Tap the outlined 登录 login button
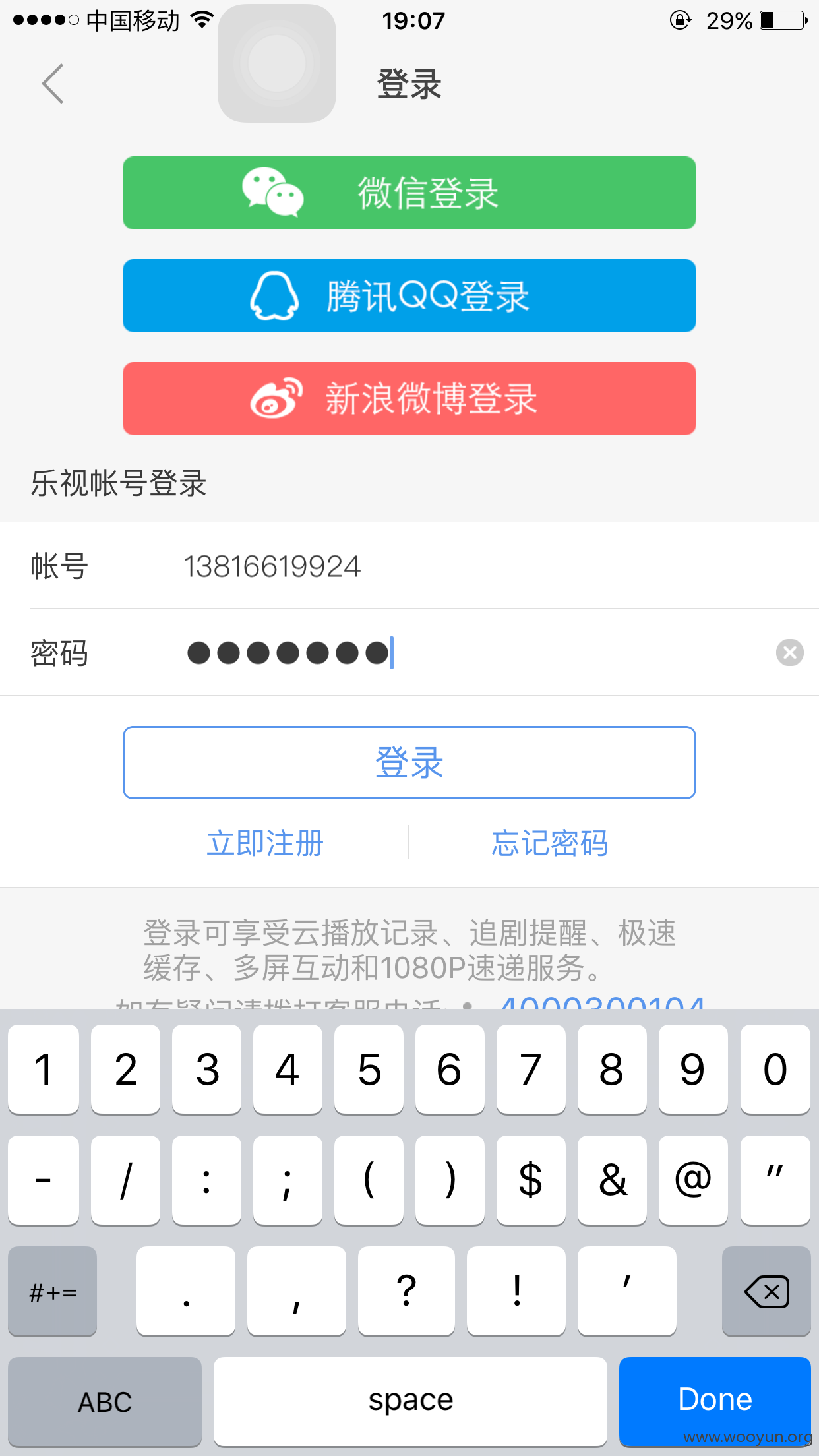The image size is (819, 1456). click(409, 763)
